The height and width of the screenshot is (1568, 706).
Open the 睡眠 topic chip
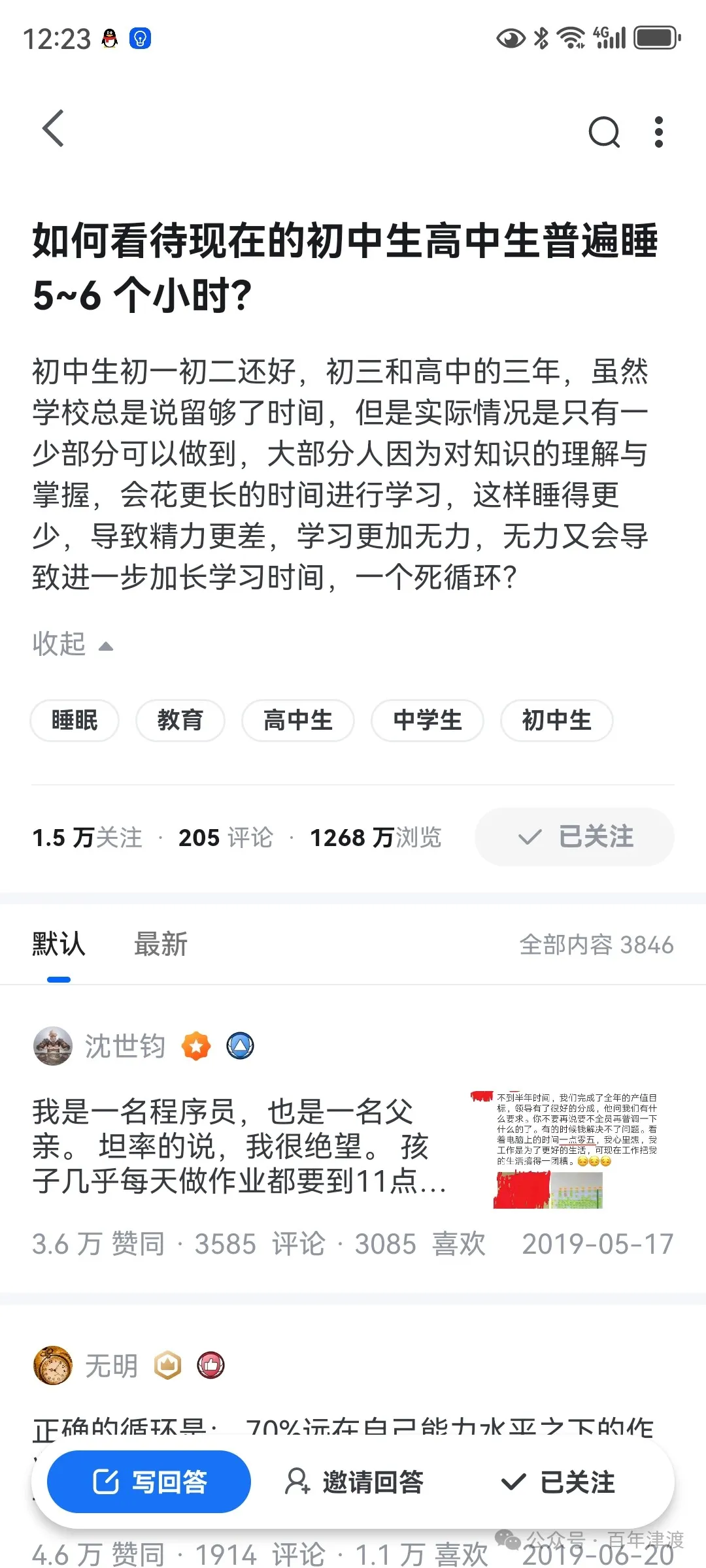(x=75, y=721)
